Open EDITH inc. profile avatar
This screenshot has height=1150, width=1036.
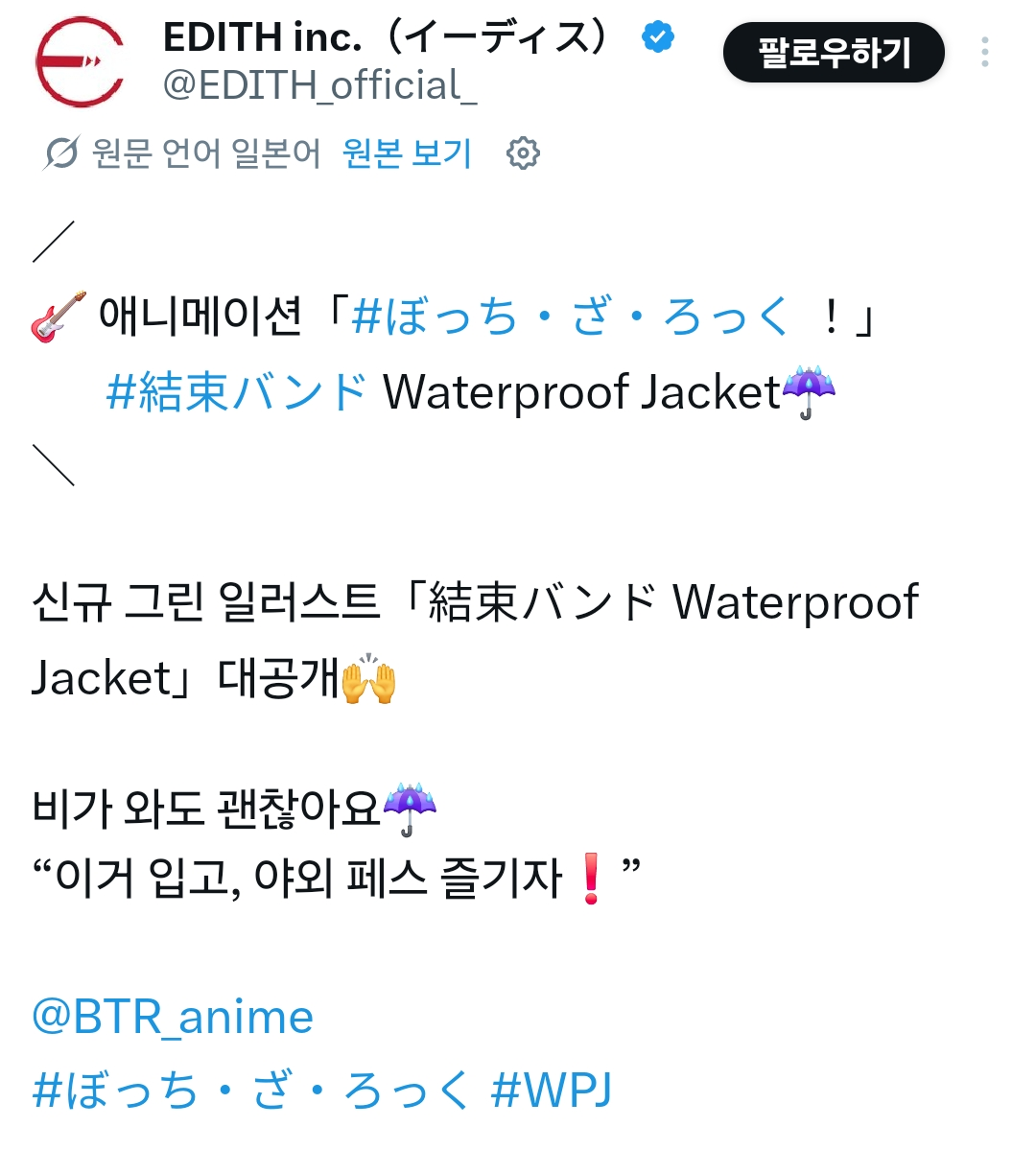pyautogui.click(x=80, y=60)
